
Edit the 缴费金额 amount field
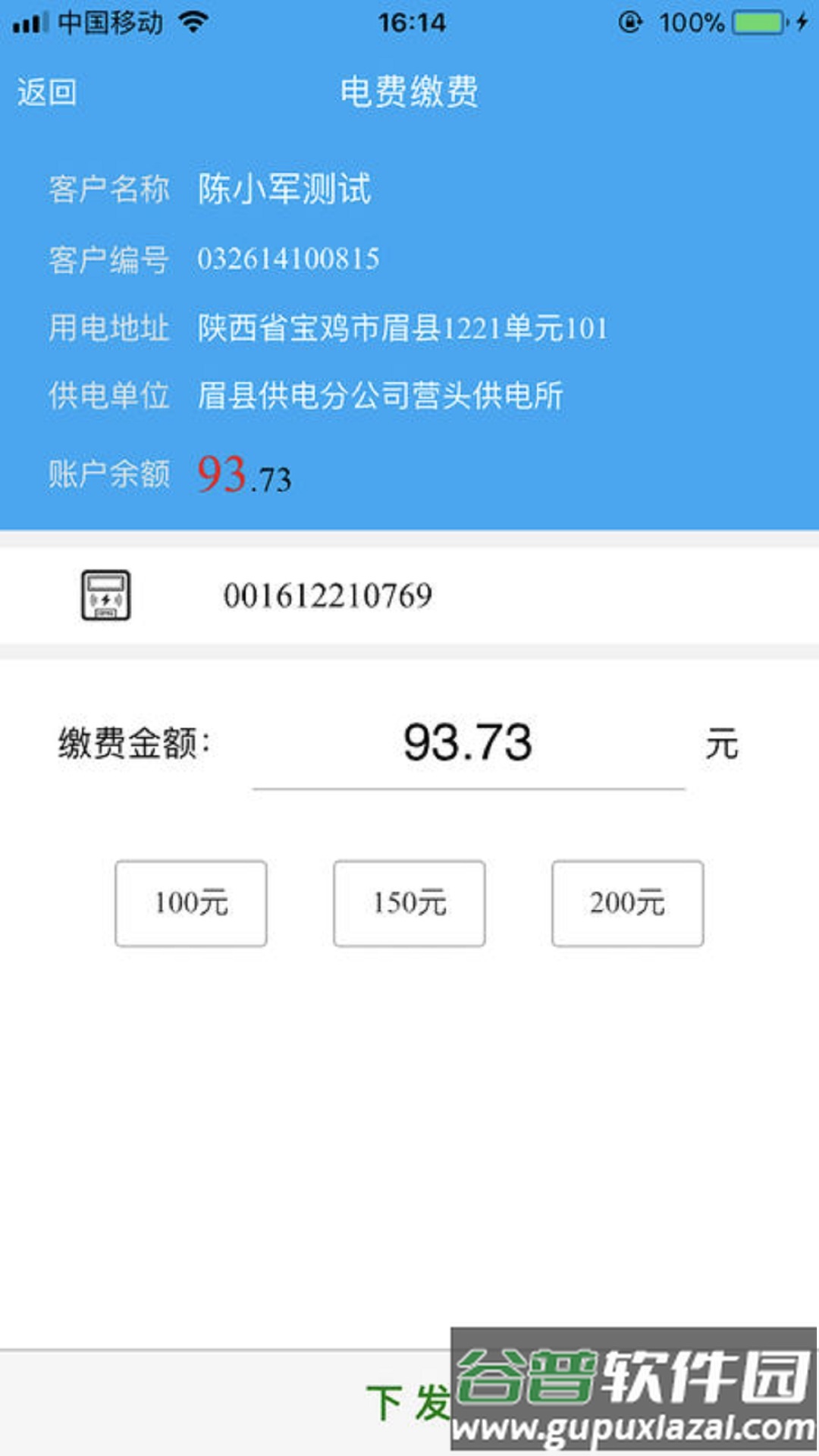point(468,743)
